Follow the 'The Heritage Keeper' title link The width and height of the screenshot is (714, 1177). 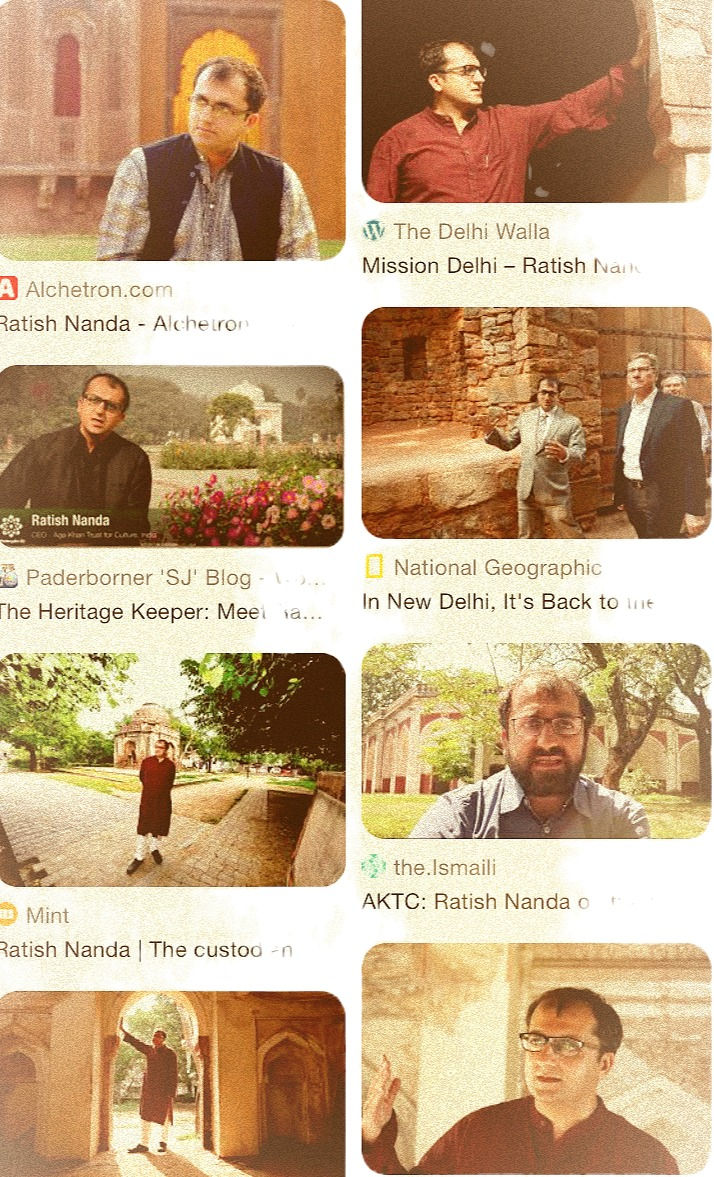pos(161,612)
